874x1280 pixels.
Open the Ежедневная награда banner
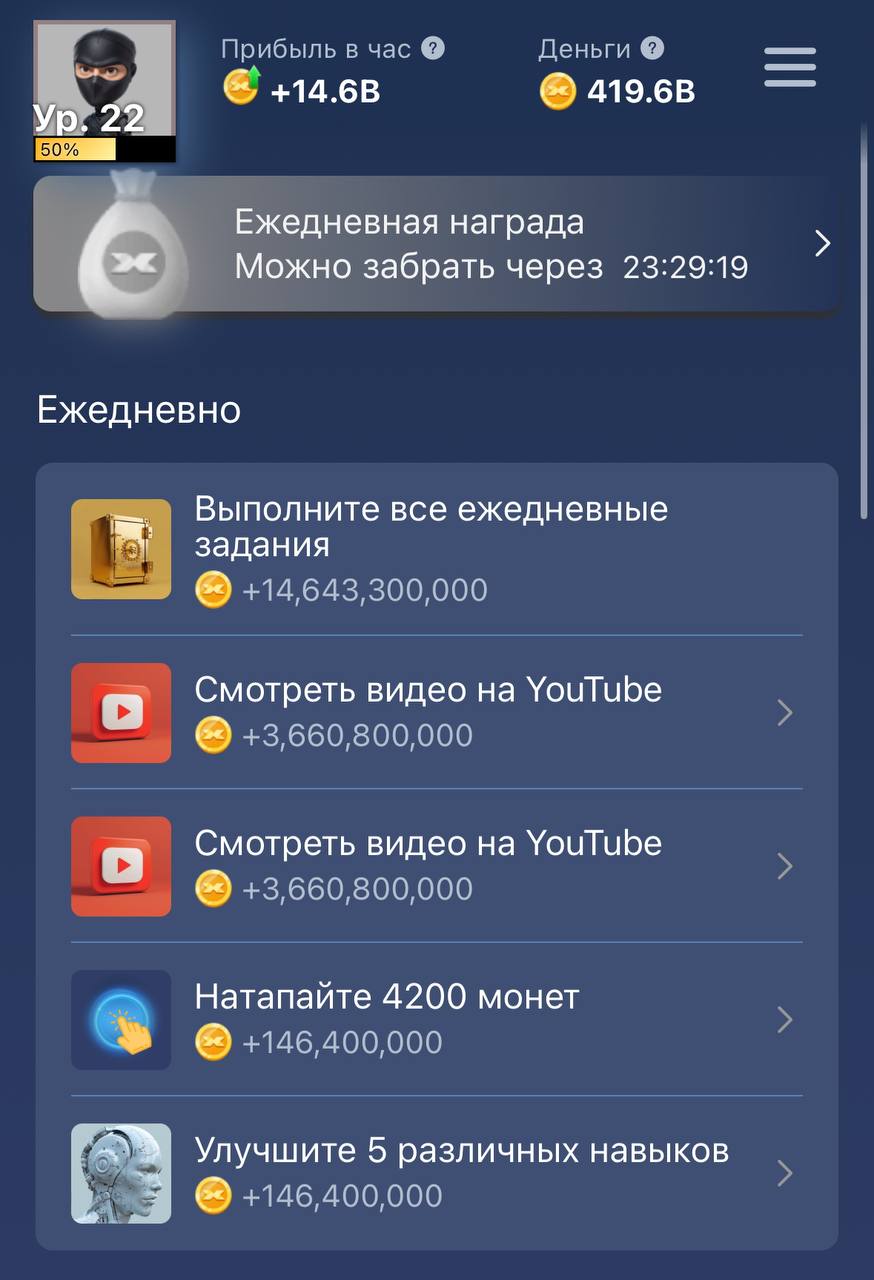pyautogui.click(x=436, y=244)
